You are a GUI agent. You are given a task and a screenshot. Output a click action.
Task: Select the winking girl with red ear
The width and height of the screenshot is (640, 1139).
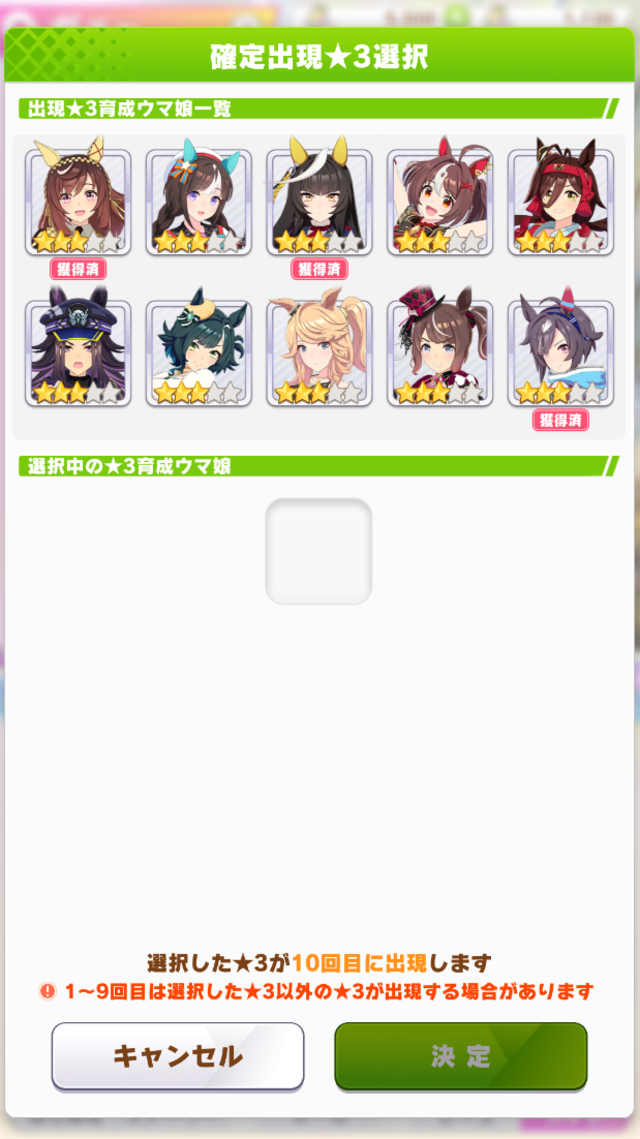[440, 202]
